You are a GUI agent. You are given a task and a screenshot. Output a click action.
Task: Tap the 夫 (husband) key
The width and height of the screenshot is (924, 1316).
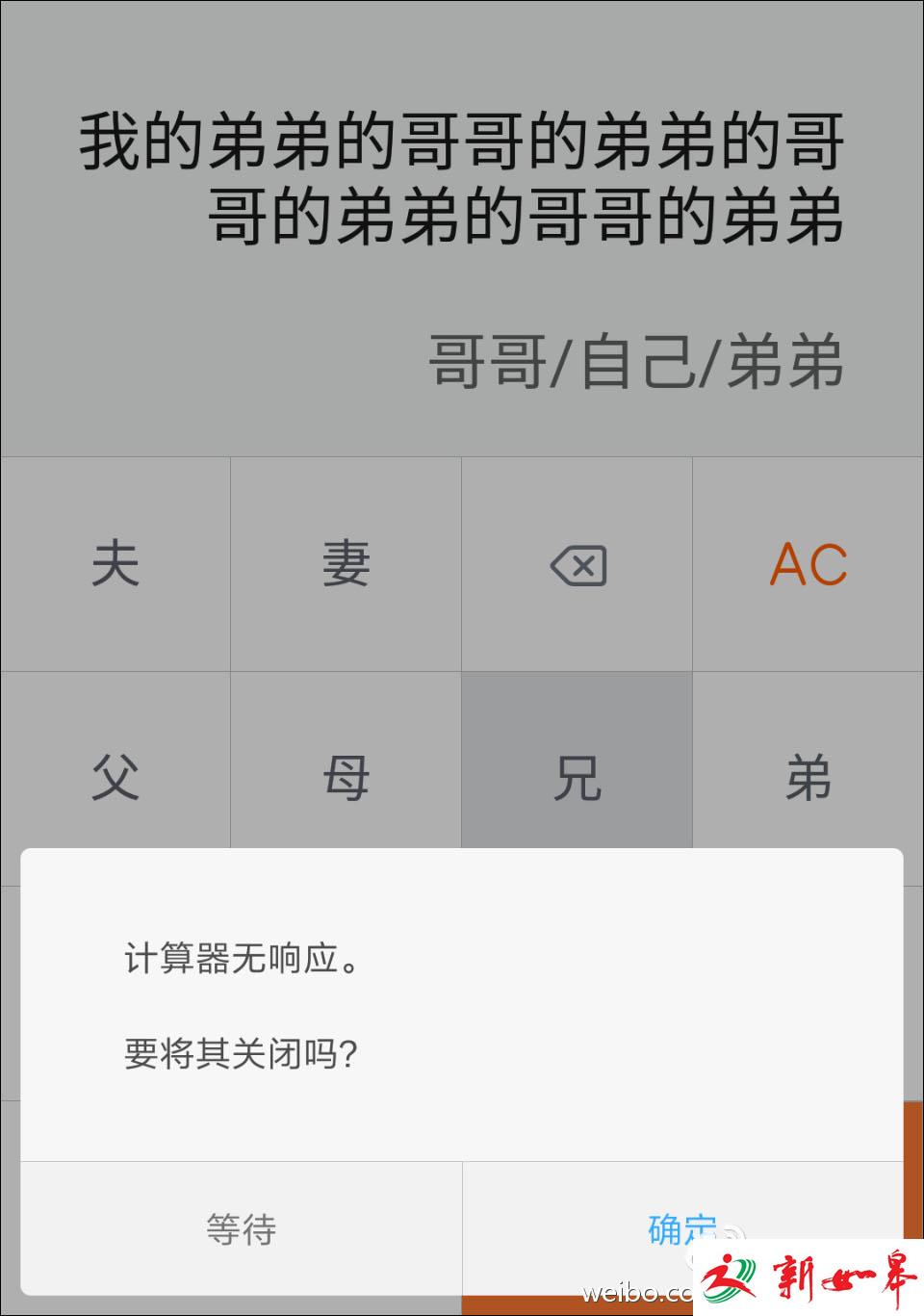tap(115, 564)
